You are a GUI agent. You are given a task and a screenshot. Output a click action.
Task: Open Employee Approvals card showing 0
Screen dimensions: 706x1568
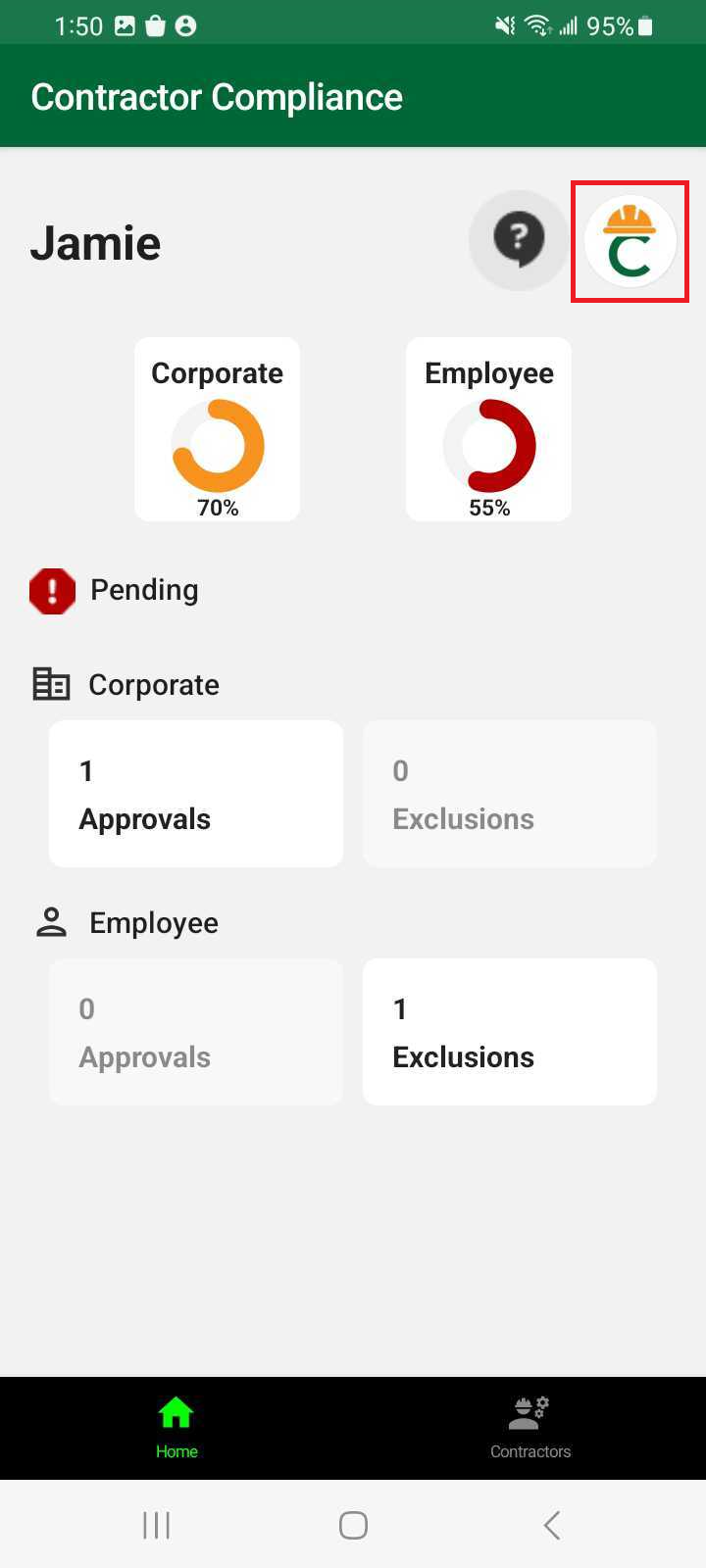click(196, 1032)
